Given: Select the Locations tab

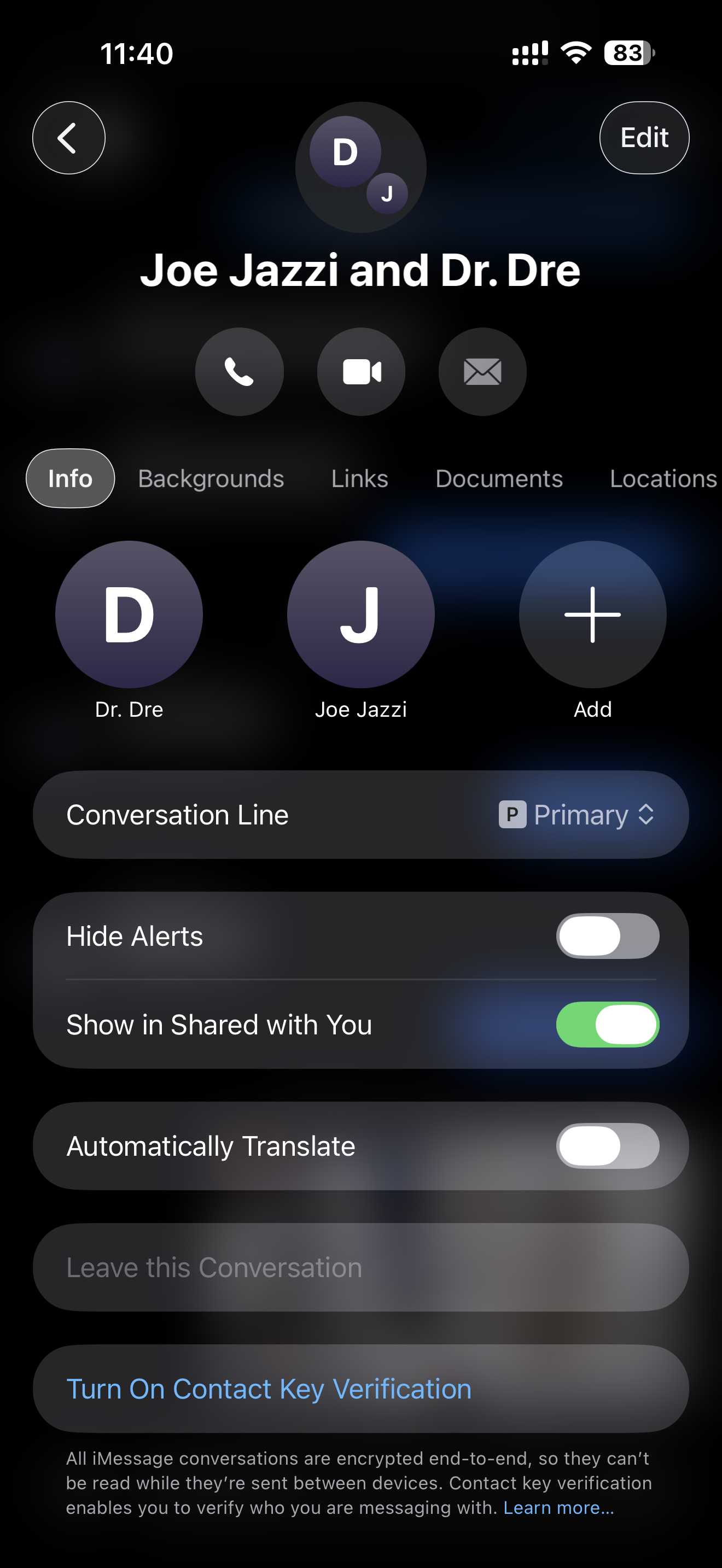Looking at the screenshot, I should point(662,478).
